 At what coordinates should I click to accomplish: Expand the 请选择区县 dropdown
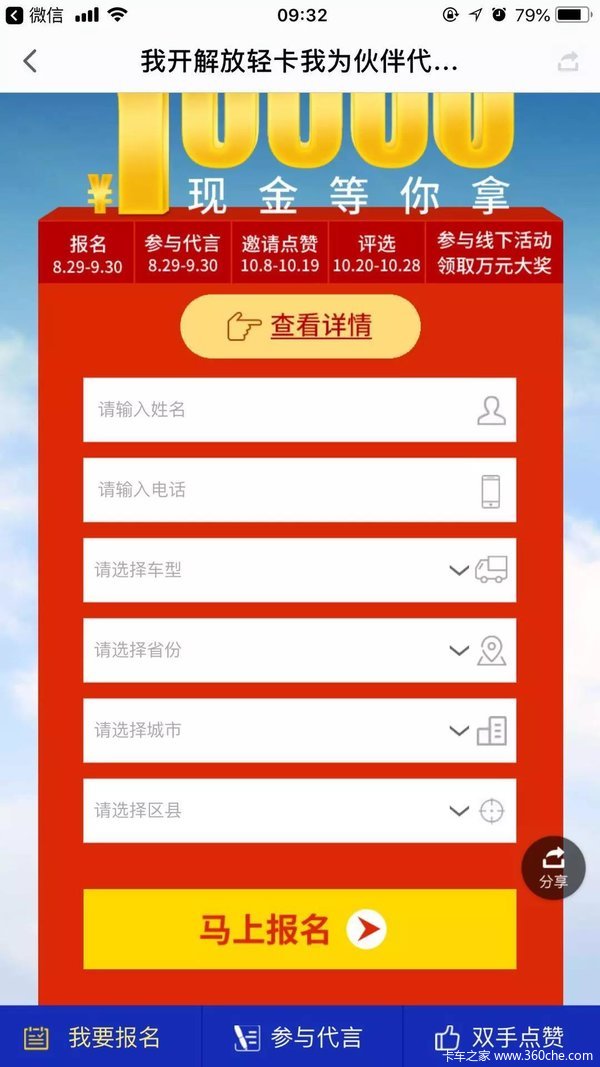(299, 810)
